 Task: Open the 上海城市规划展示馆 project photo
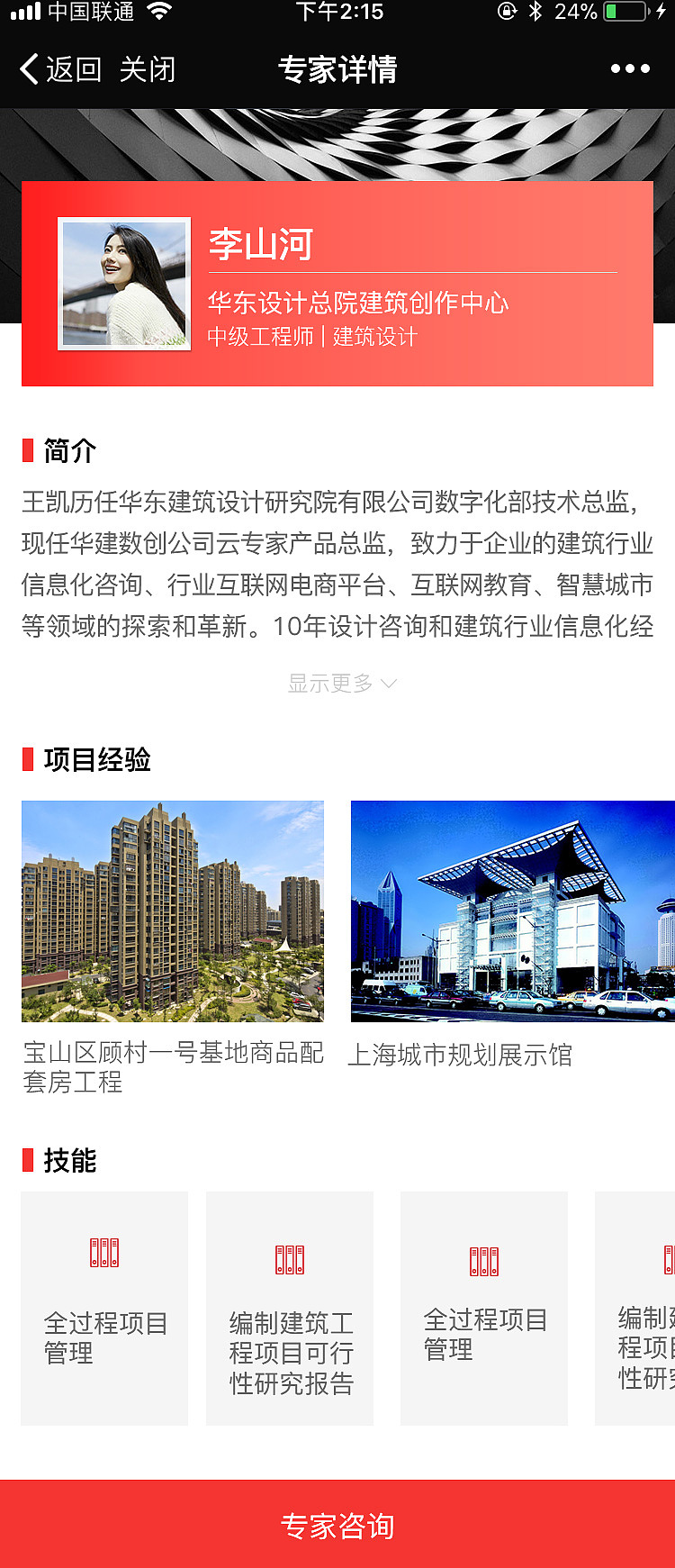512,911
